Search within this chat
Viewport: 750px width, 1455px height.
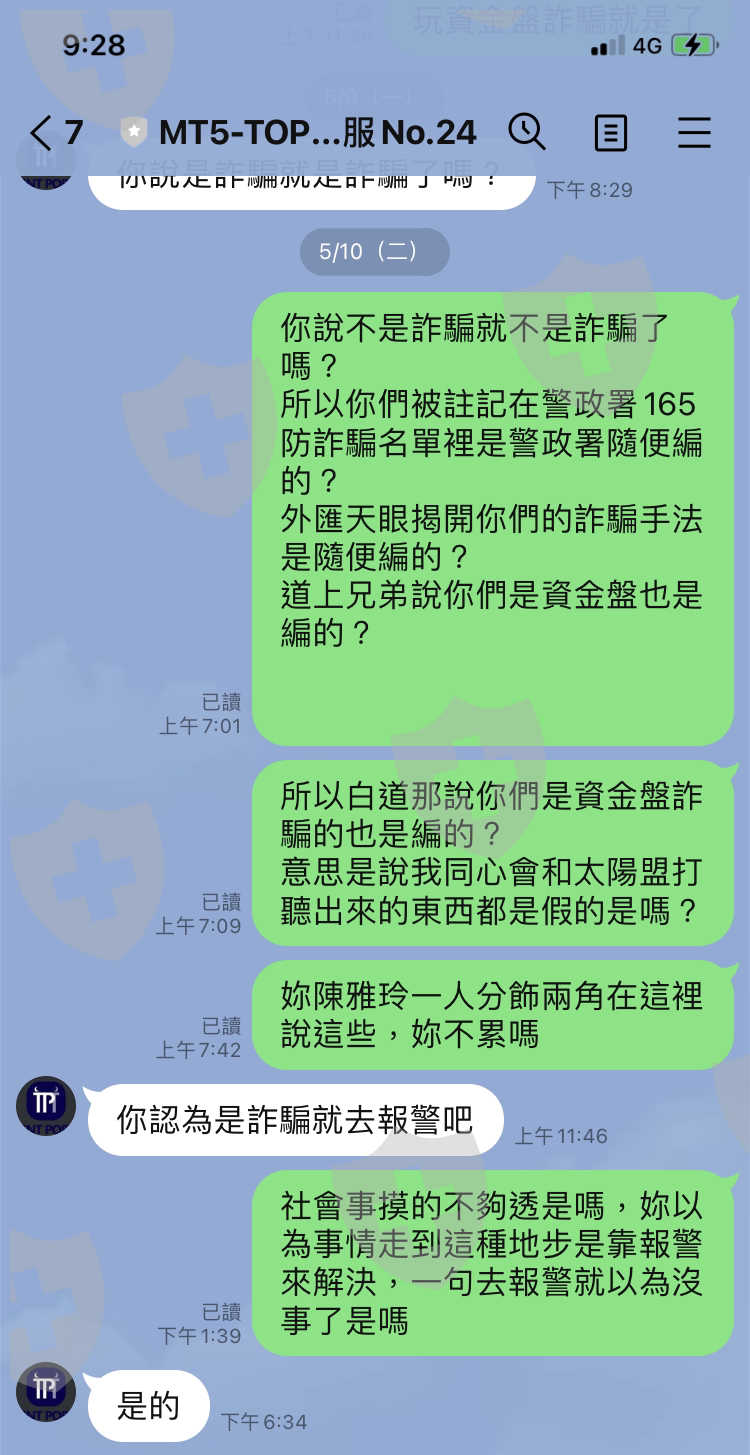point(527,132)
